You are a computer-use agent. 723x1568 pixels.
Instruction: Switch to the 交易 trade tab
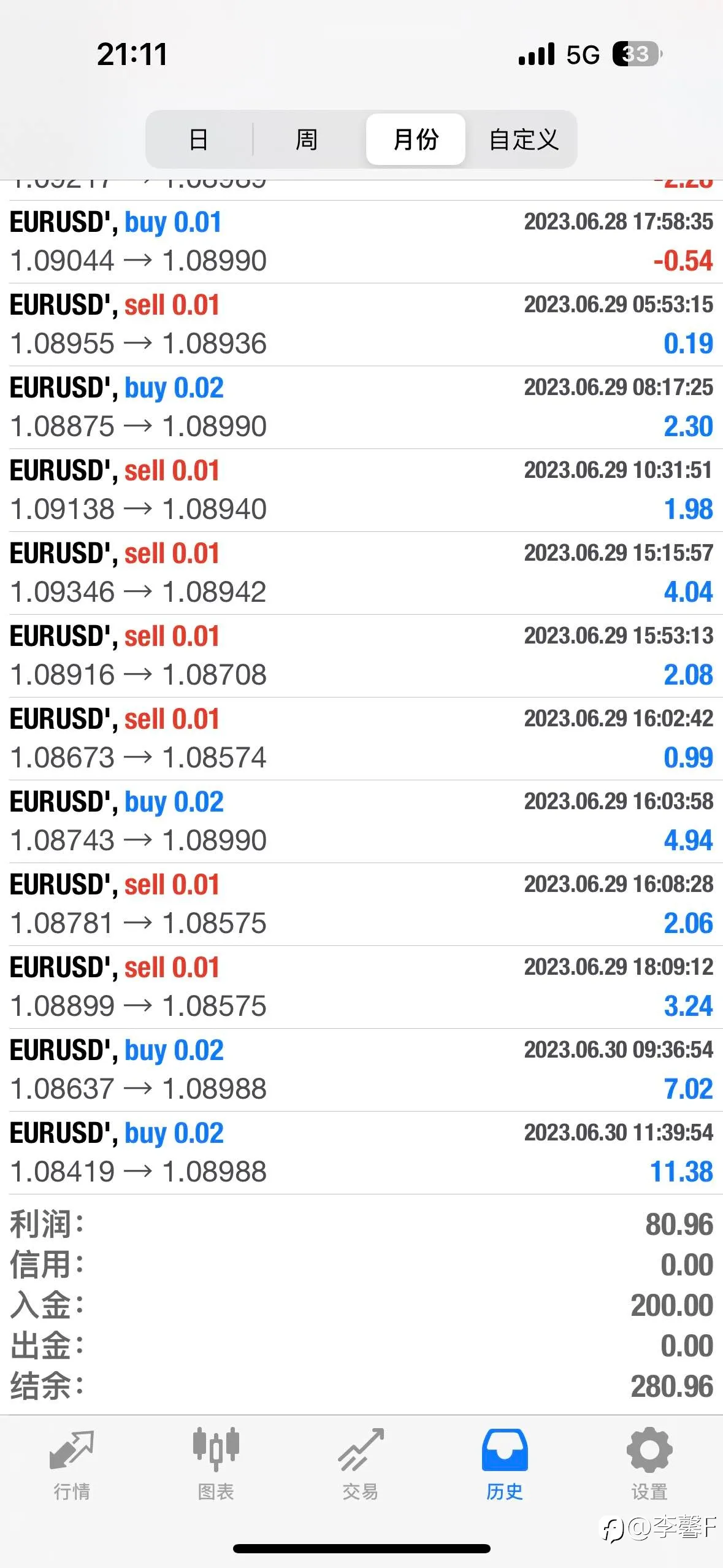(x=361, y=1465)
